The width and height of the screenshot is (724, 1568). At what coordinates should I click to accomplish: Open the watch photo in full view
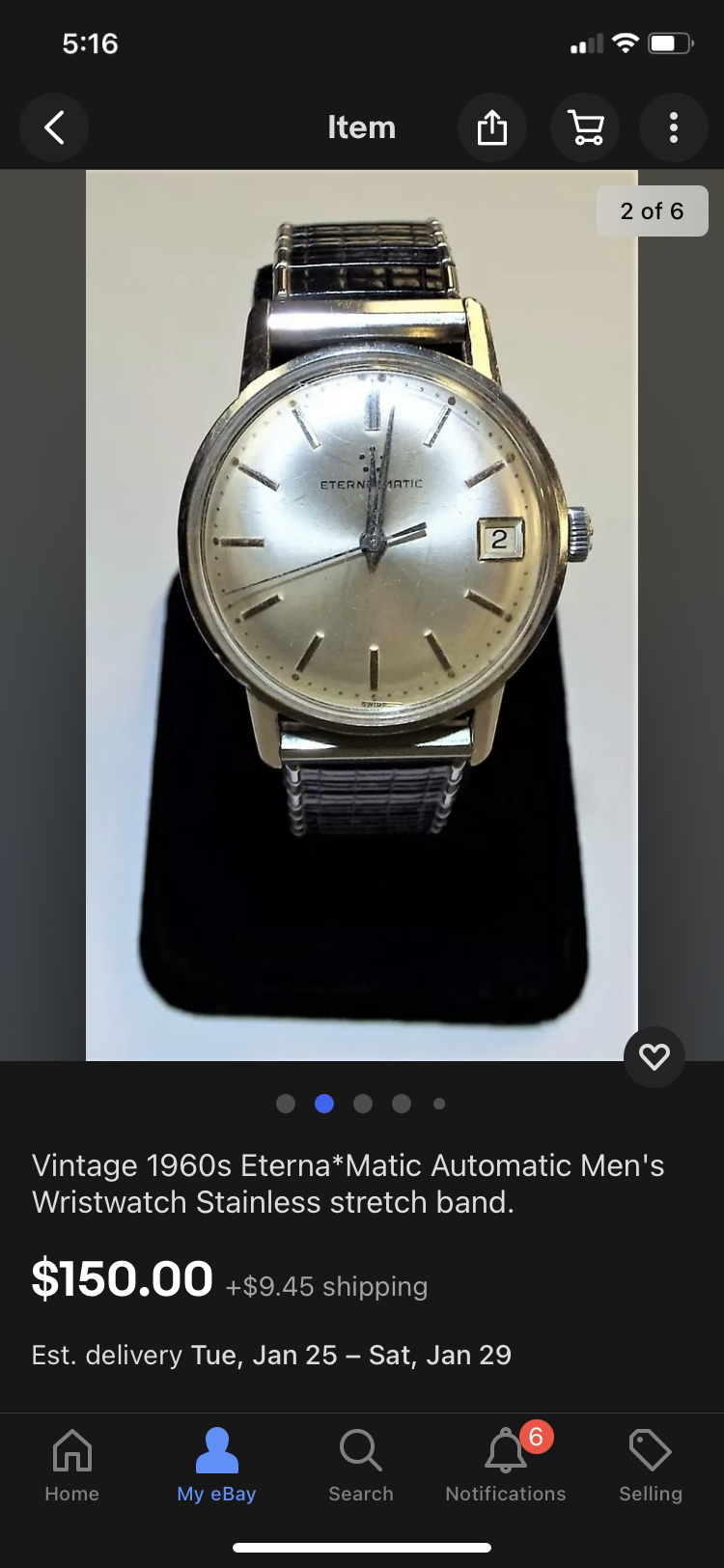point(362,615)
